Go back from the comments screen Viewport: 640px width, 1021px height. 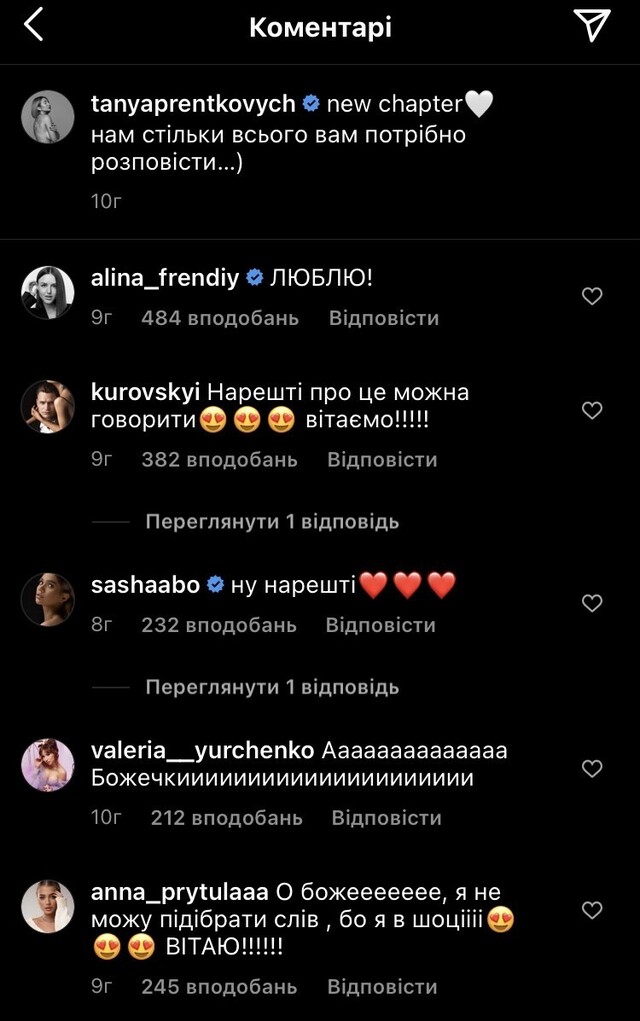coord(34,27)
